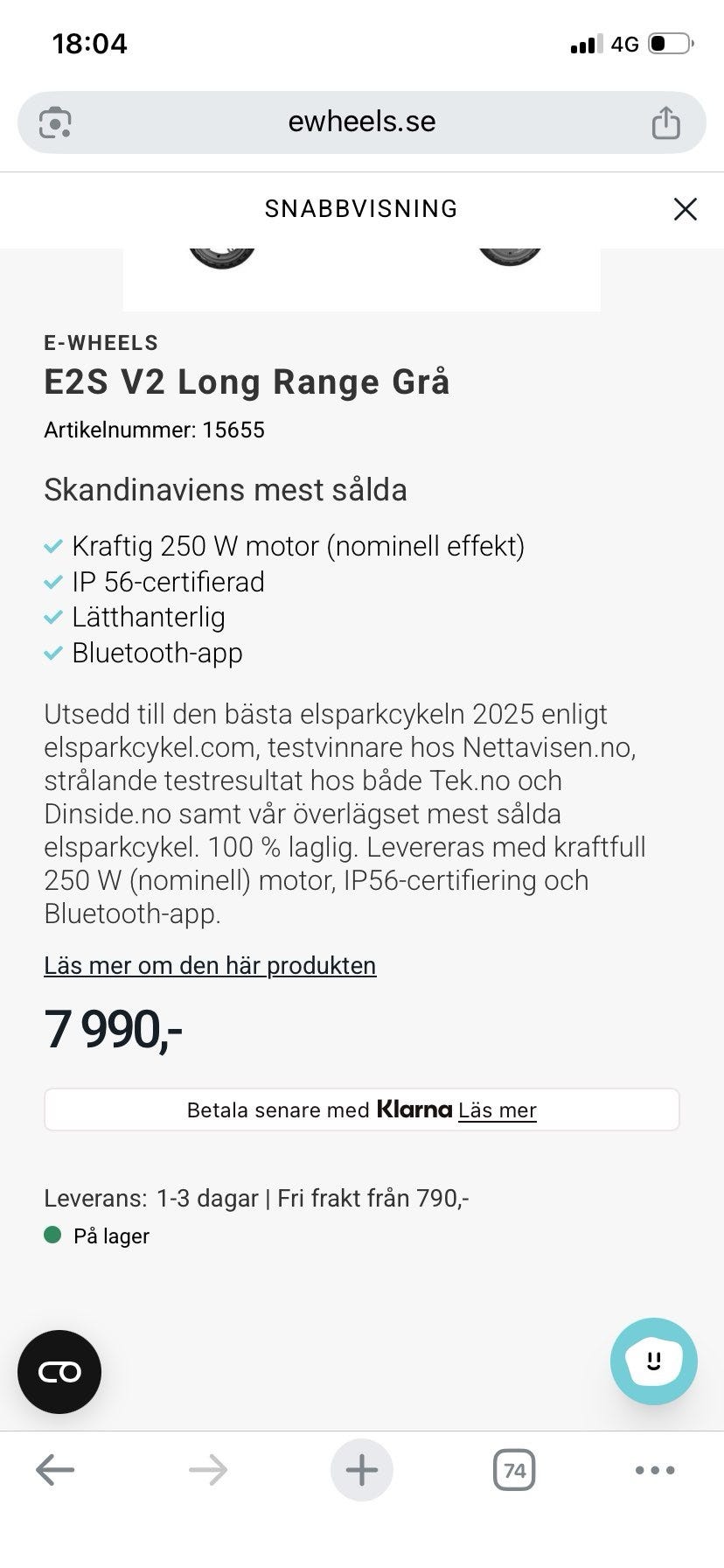
Task: Open the browser's more options menu
Action: (x=655, y=1470)
